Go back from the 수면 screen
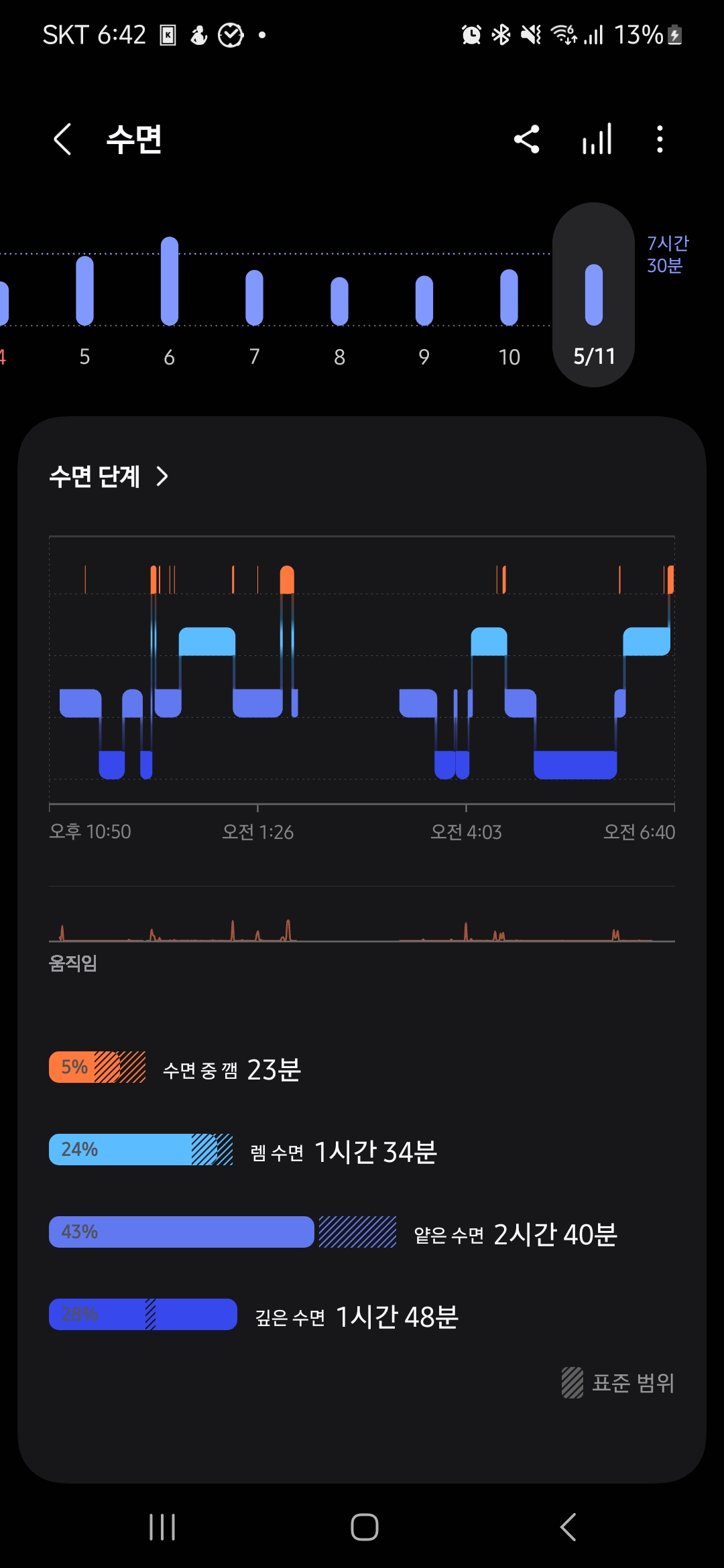 62,139
